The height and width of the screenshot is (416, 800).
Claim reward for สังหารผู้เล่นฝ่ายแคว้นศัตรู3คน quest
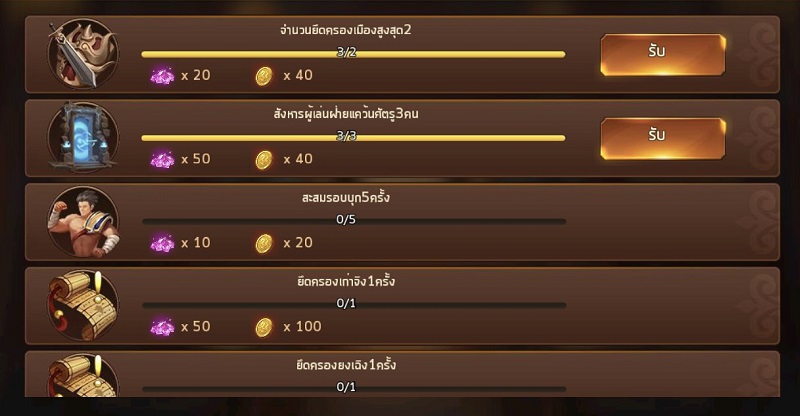[662, 138]
